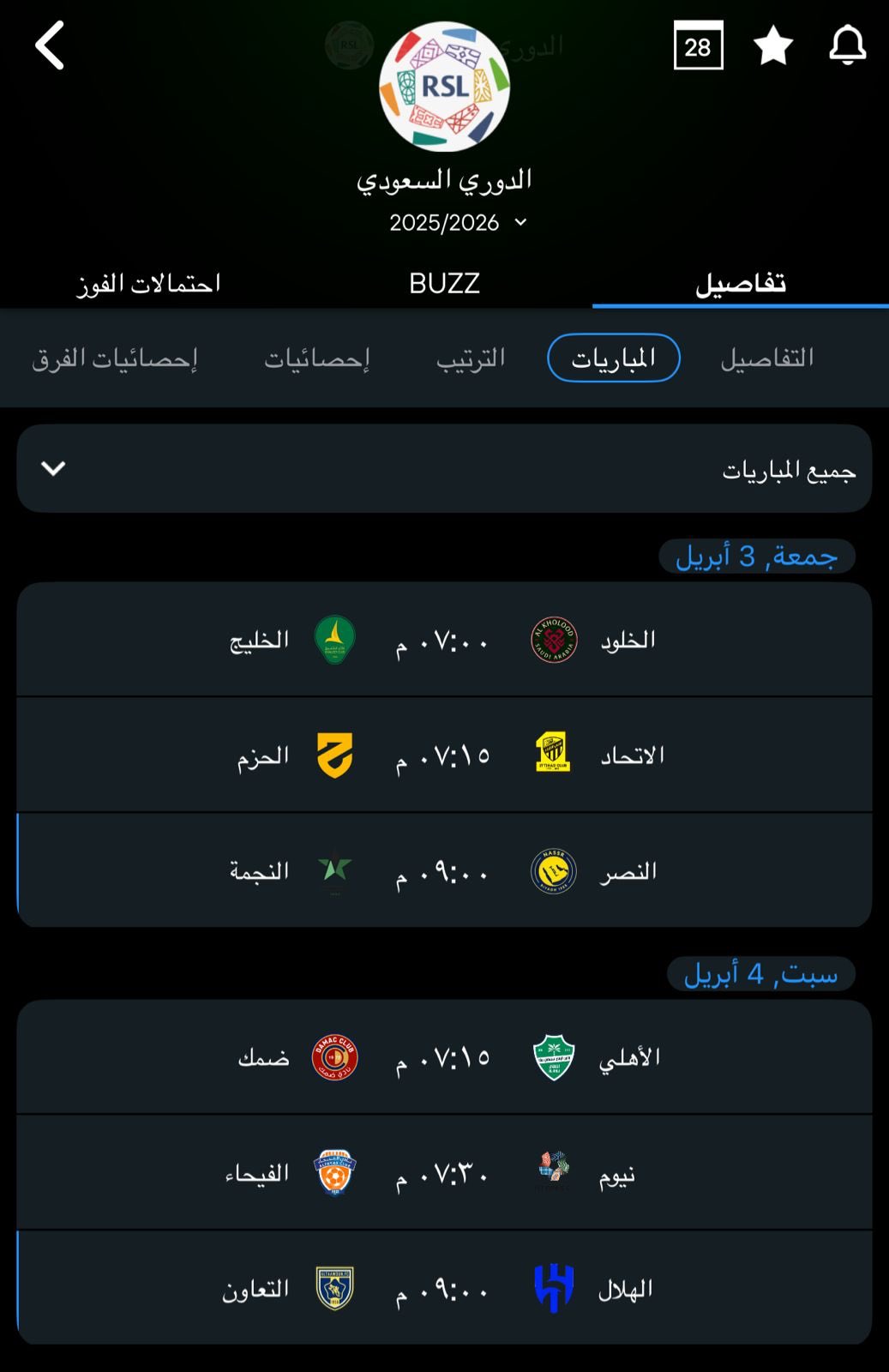889x1372 pixels.
Task: View the النصر vs النجمة match
Action: 444,871
